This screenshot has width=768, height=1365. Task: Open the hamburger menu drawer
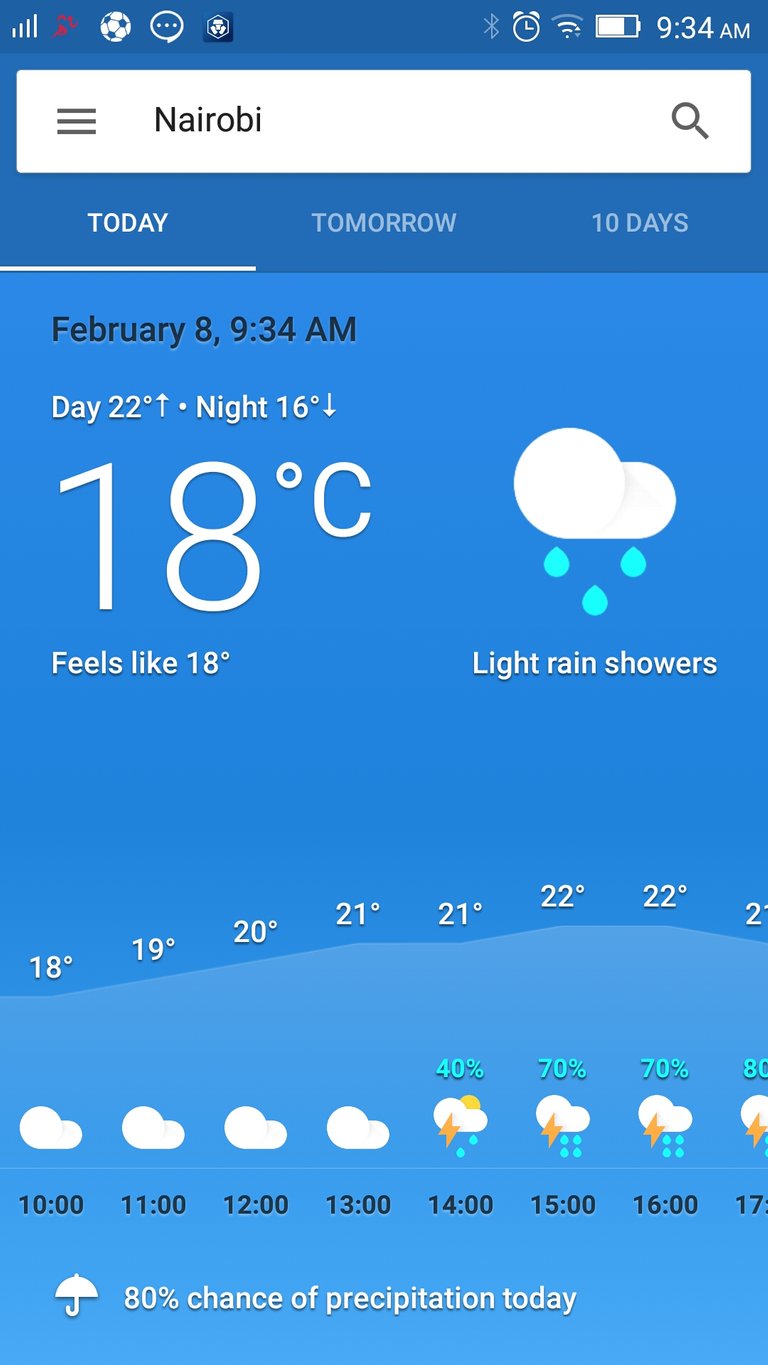point(76,122)
